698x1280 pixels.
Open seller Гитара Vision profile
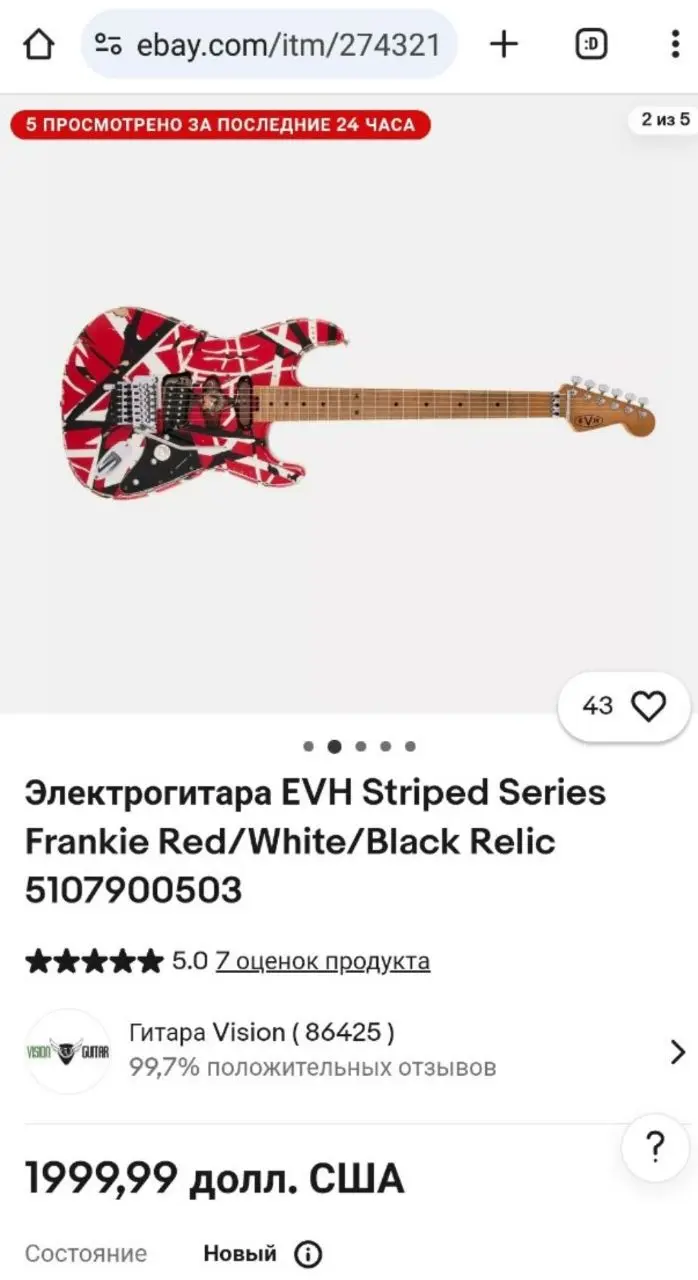click(349, 1051)
